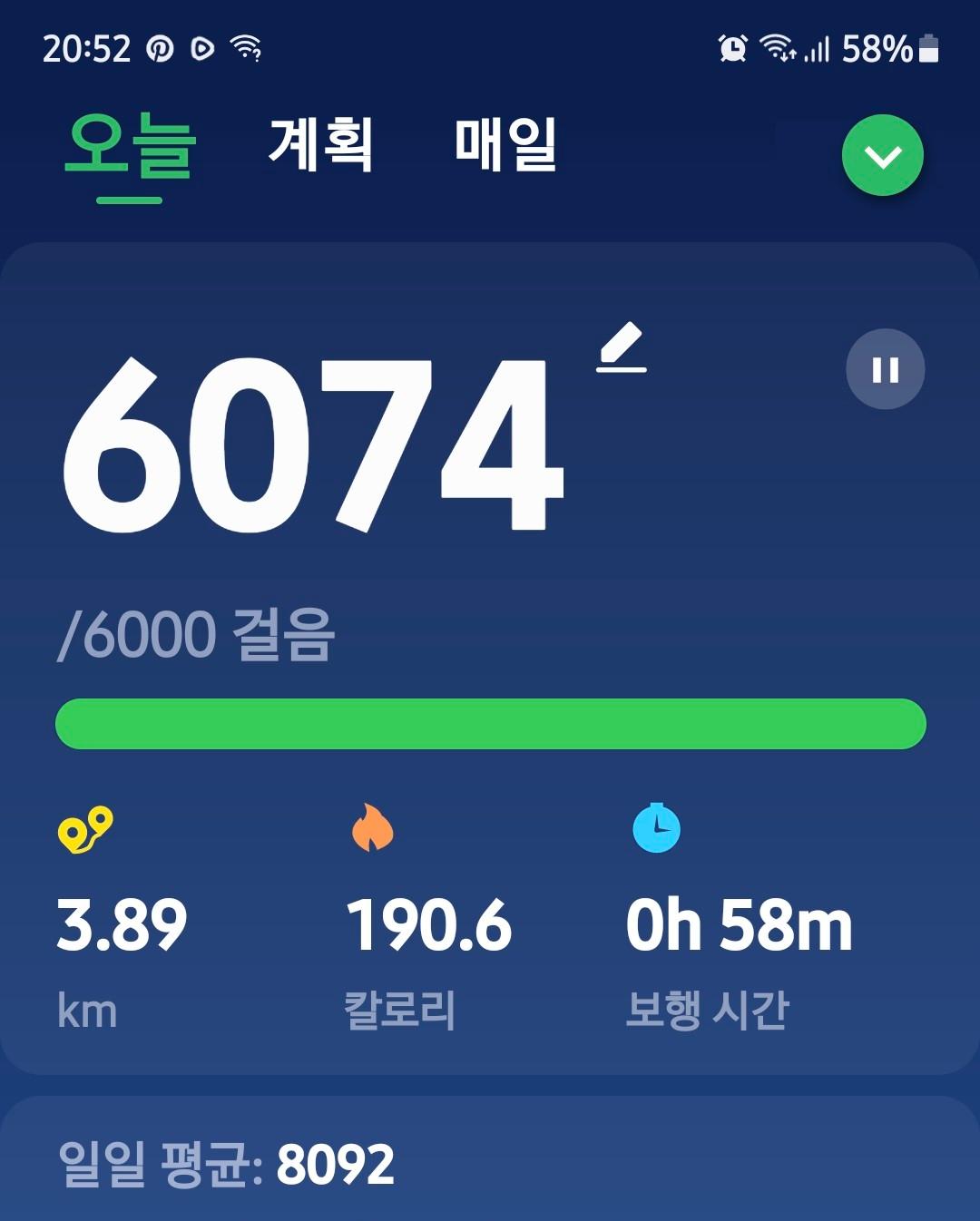Screen dimensions: 980x1221
Task: Pause step counting
Action: pos(885,369)
